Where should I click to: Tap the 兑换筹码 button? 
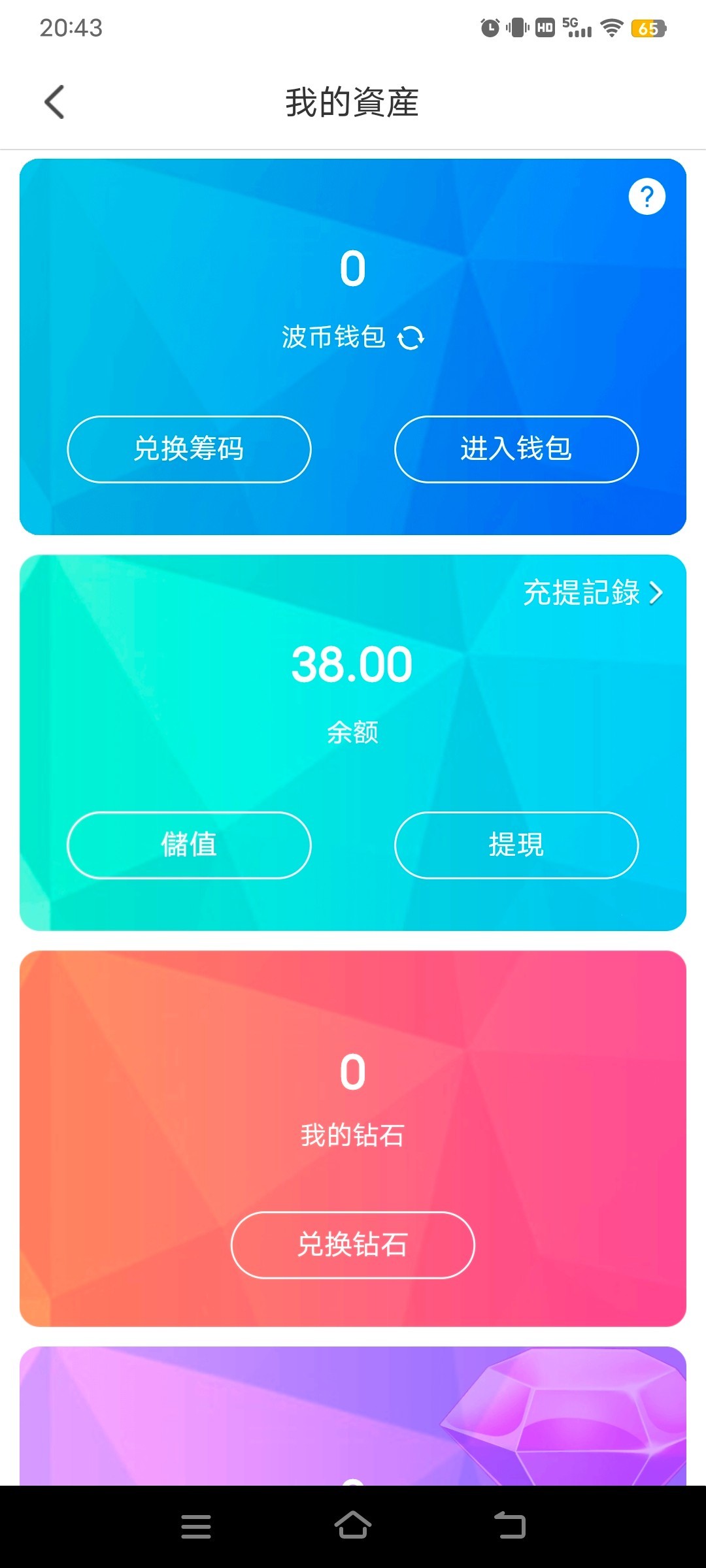(x=189, y=449)
